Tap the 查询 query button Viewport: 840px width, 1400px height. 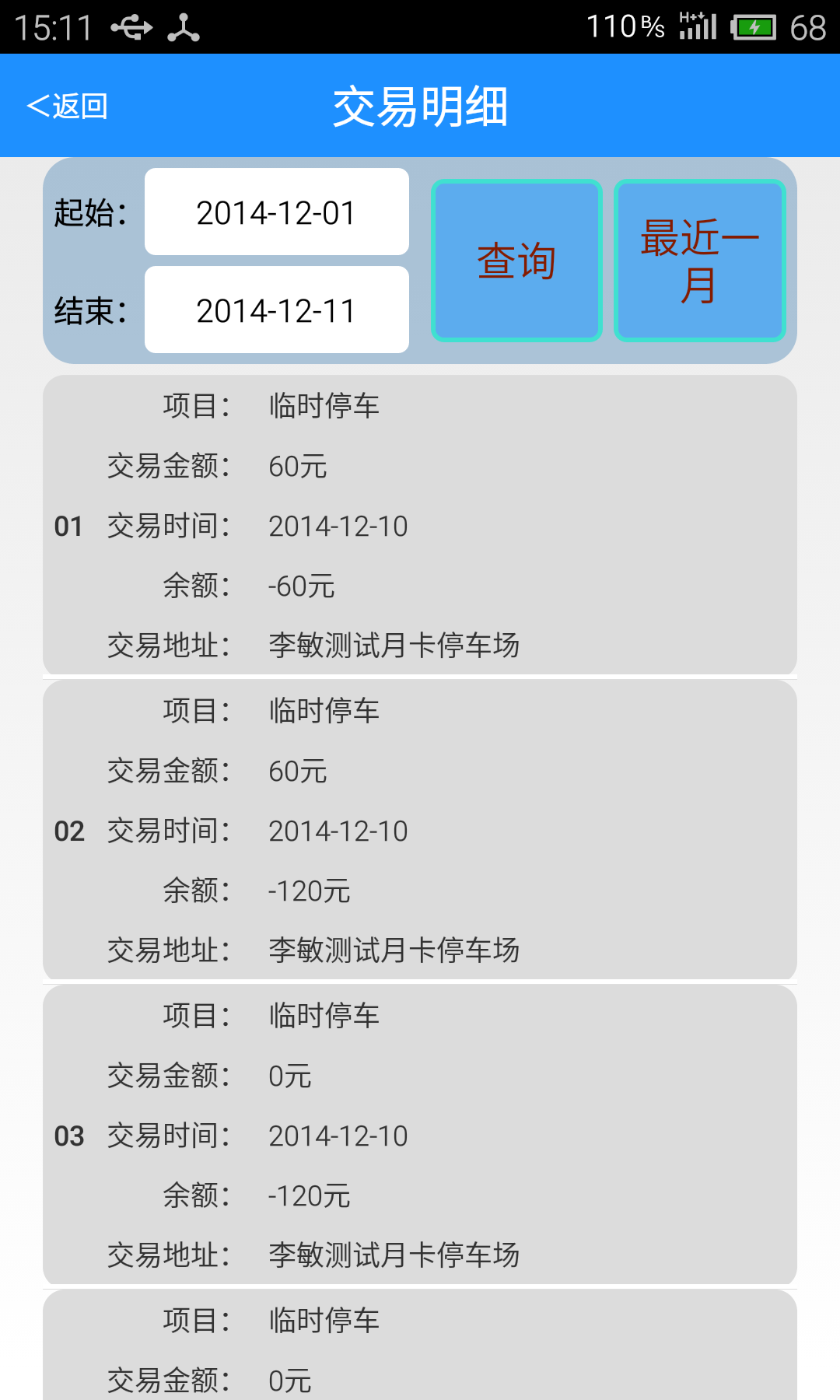pos(516,261)
